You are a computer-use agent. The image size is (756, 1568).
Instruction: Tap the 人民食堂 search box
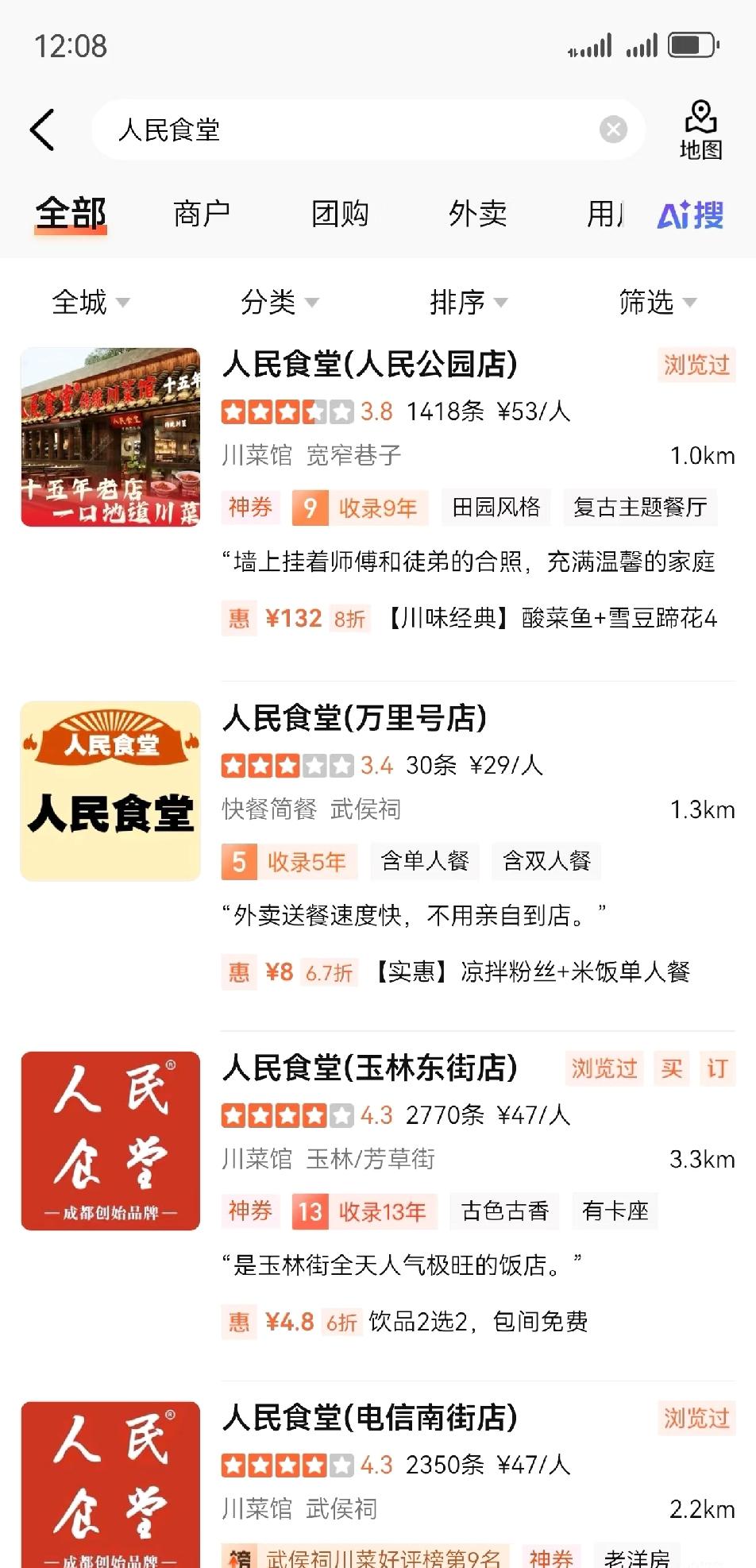349,129
